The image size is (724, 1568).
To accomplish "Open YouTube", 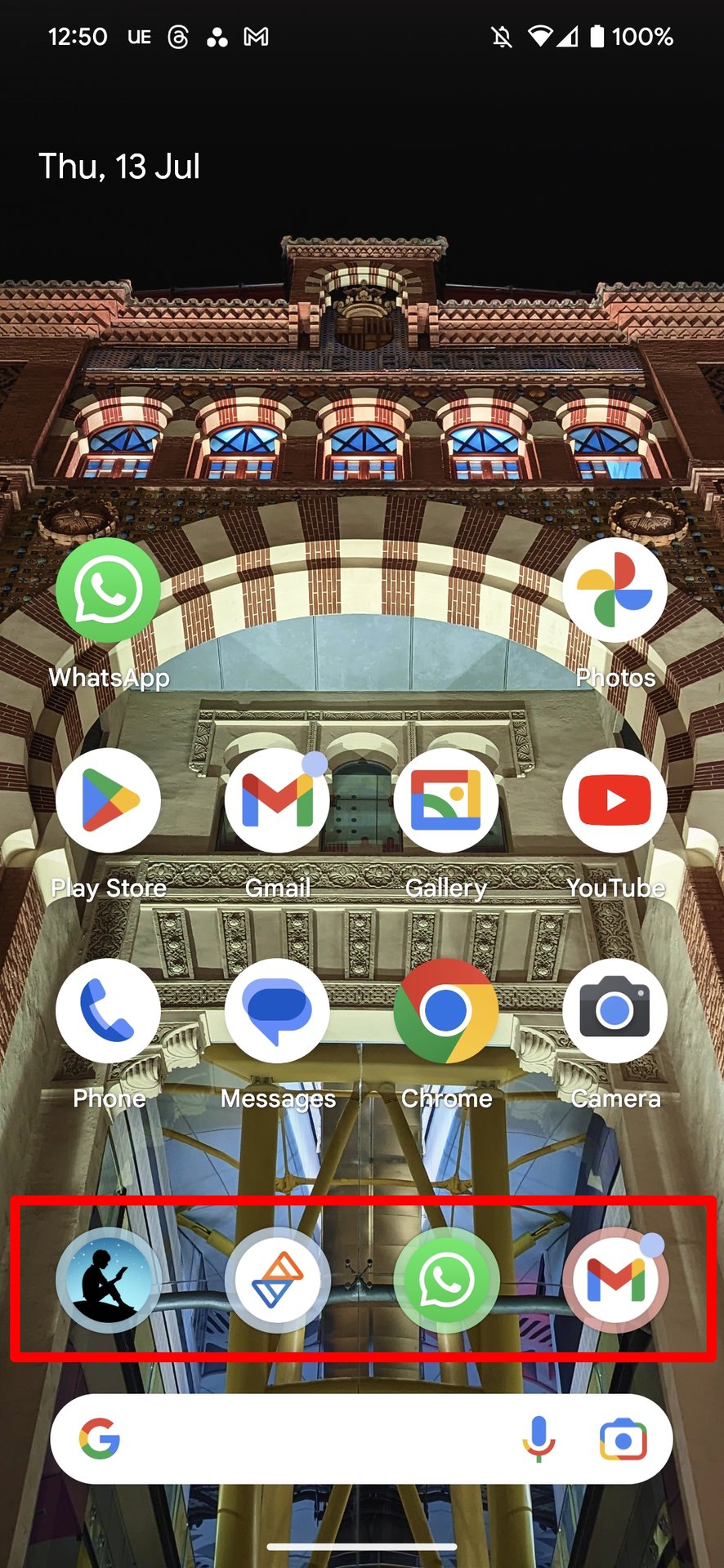I will (x=615, y=800).
